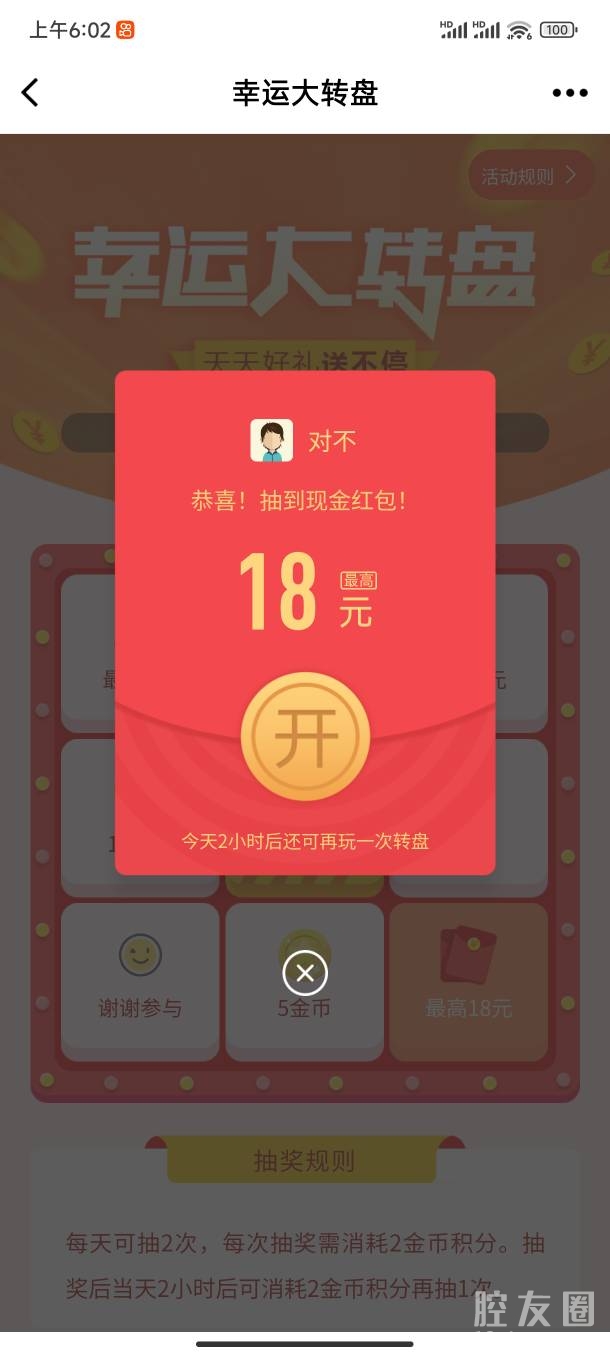View the 活动规则 activity rules
Image resolution: width=610 pixels, height=1356 pixels.
point(529,177)
